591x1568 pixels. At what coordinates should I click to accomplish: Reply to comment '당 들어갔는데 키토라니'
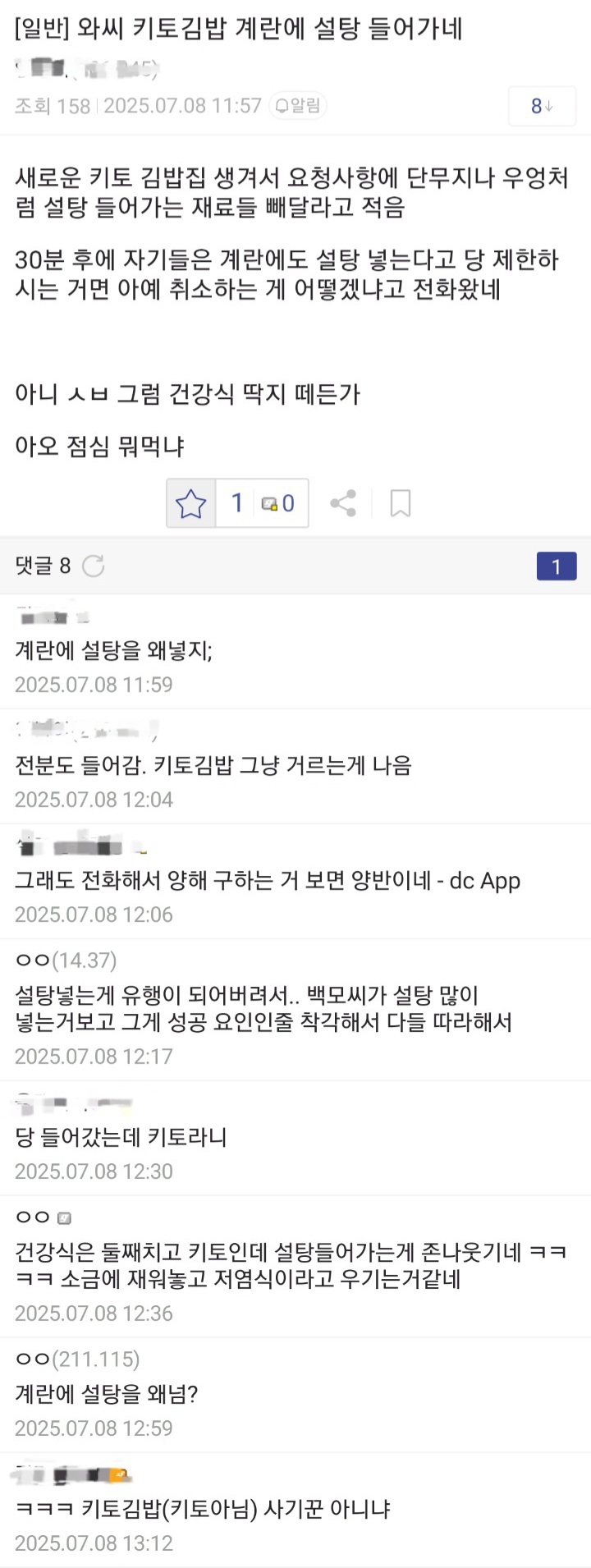pyautogui.click(x=121, y=1137)
